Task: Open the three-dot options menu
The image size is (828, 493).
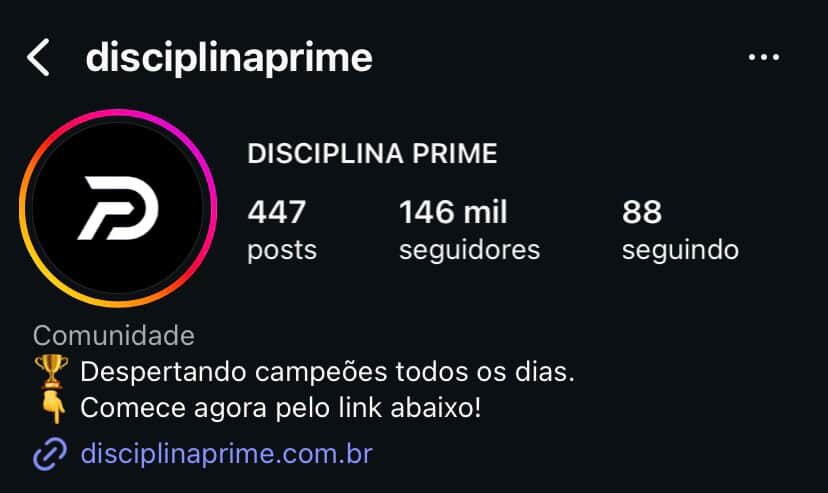Action: [x=763, y=58]
